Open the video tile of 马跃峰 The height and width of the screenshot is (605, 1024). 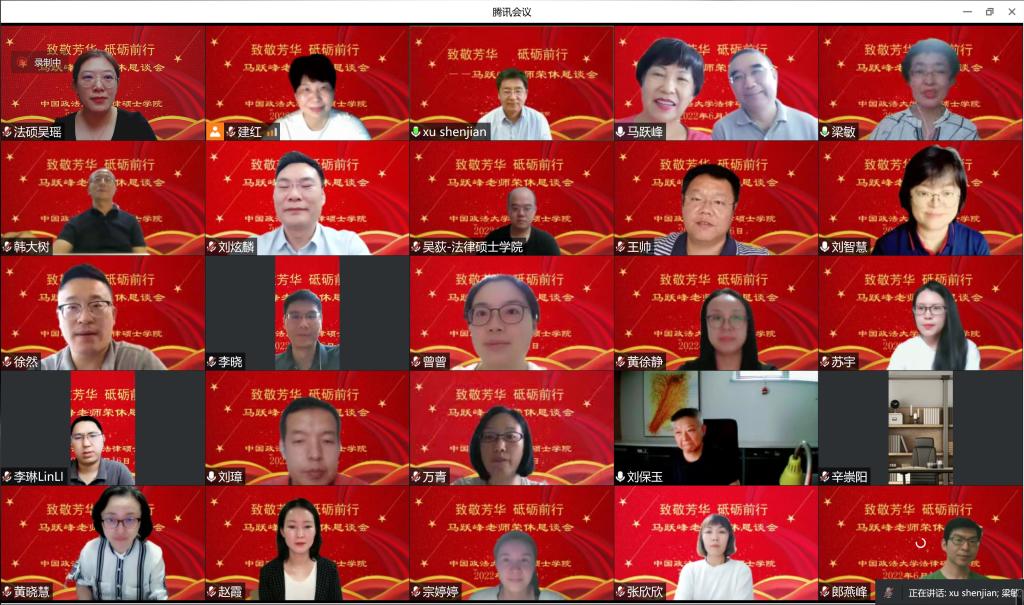click(715, 83)
